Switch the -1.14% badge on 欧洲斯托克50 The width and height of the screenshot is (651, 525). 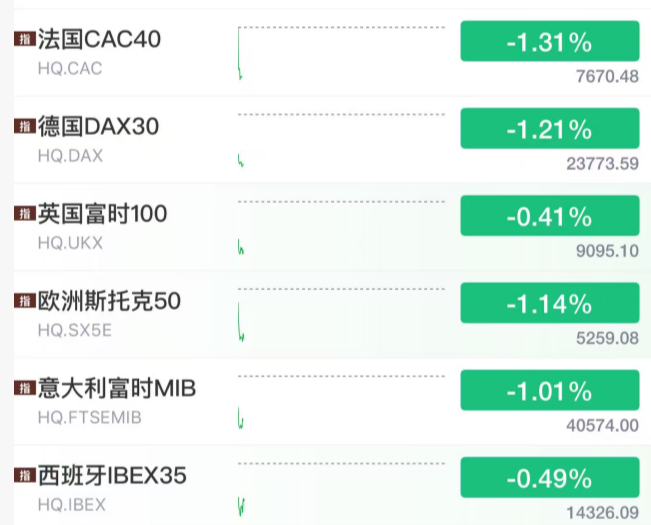[x=549, y=303]
